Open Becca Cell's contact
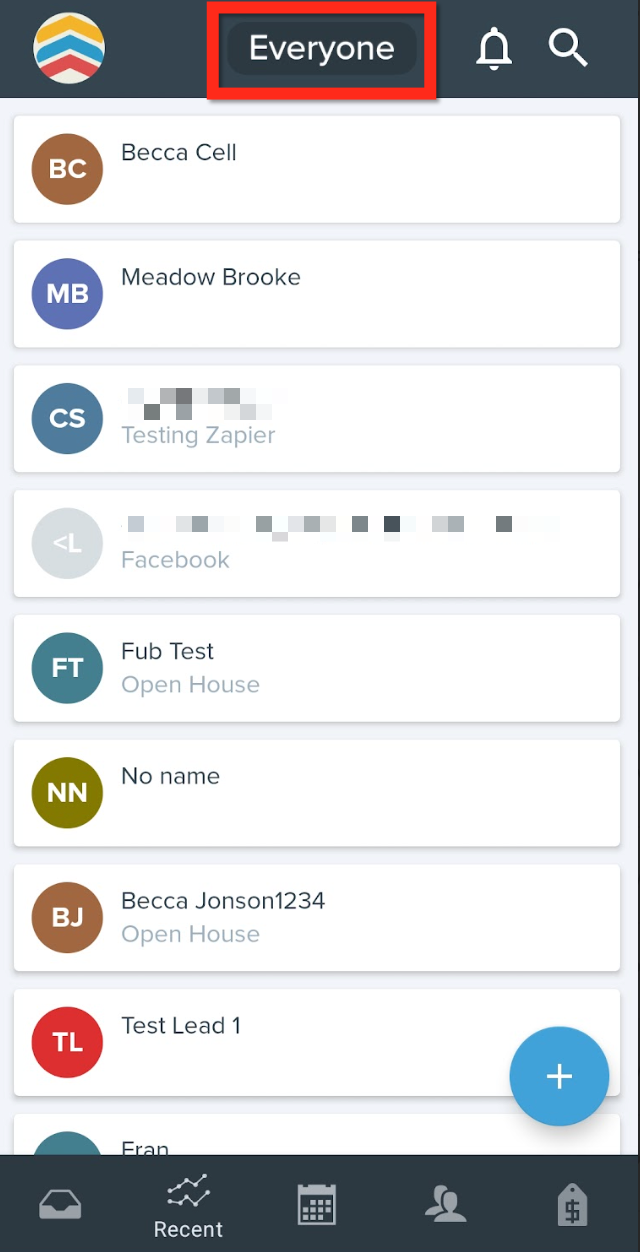 (x=317, y=169)
